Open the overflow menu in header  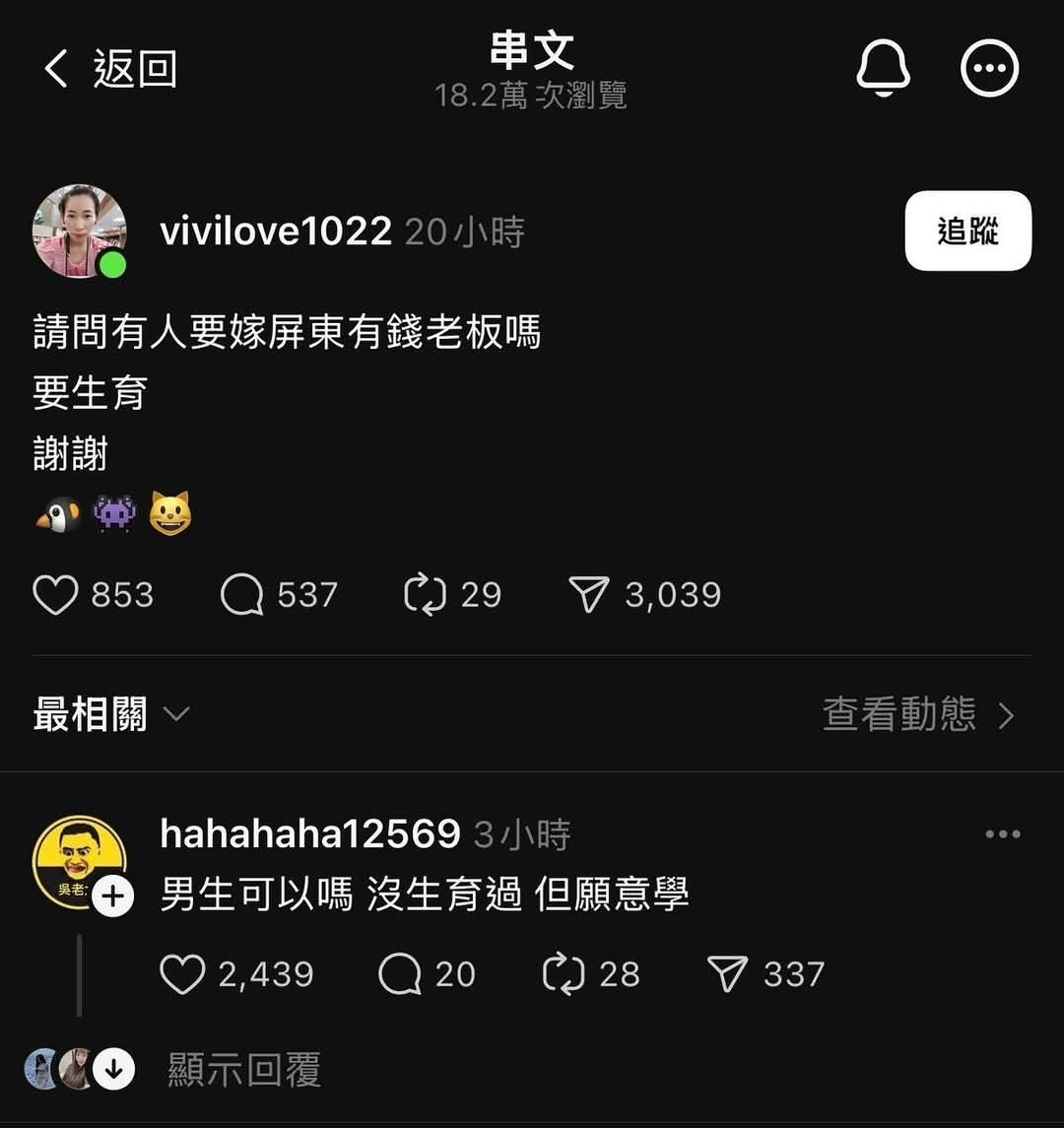[988, 69]
